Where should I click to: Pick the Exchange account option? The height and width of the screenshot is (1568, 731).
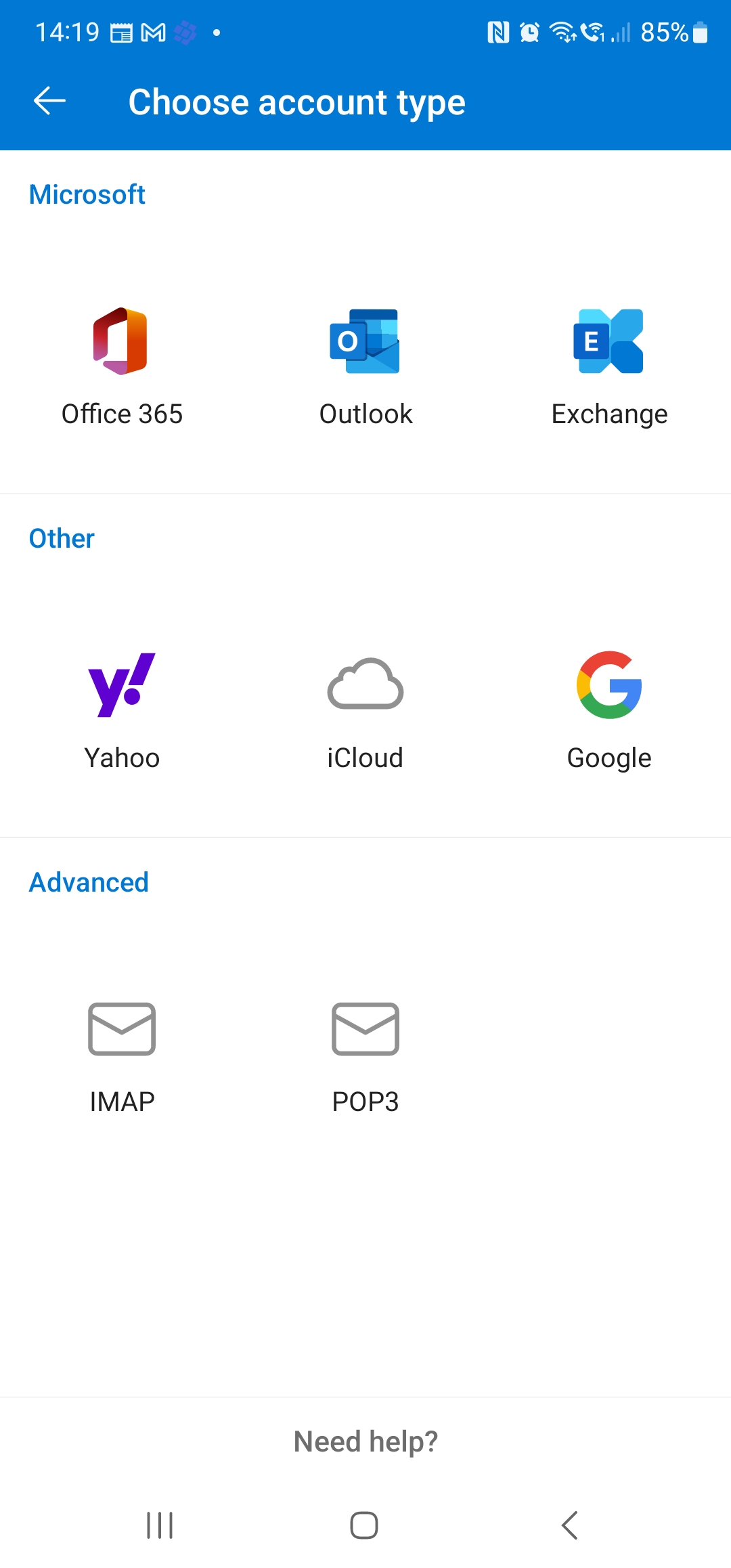(x=609, y=368)
